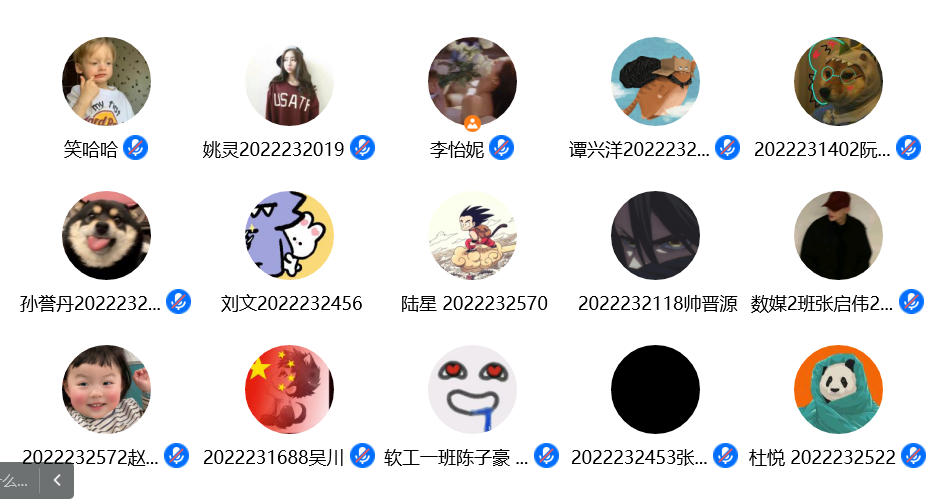Collapse the panel with the left chevron
The image size is (937, 502).
[x=57, y=481]
